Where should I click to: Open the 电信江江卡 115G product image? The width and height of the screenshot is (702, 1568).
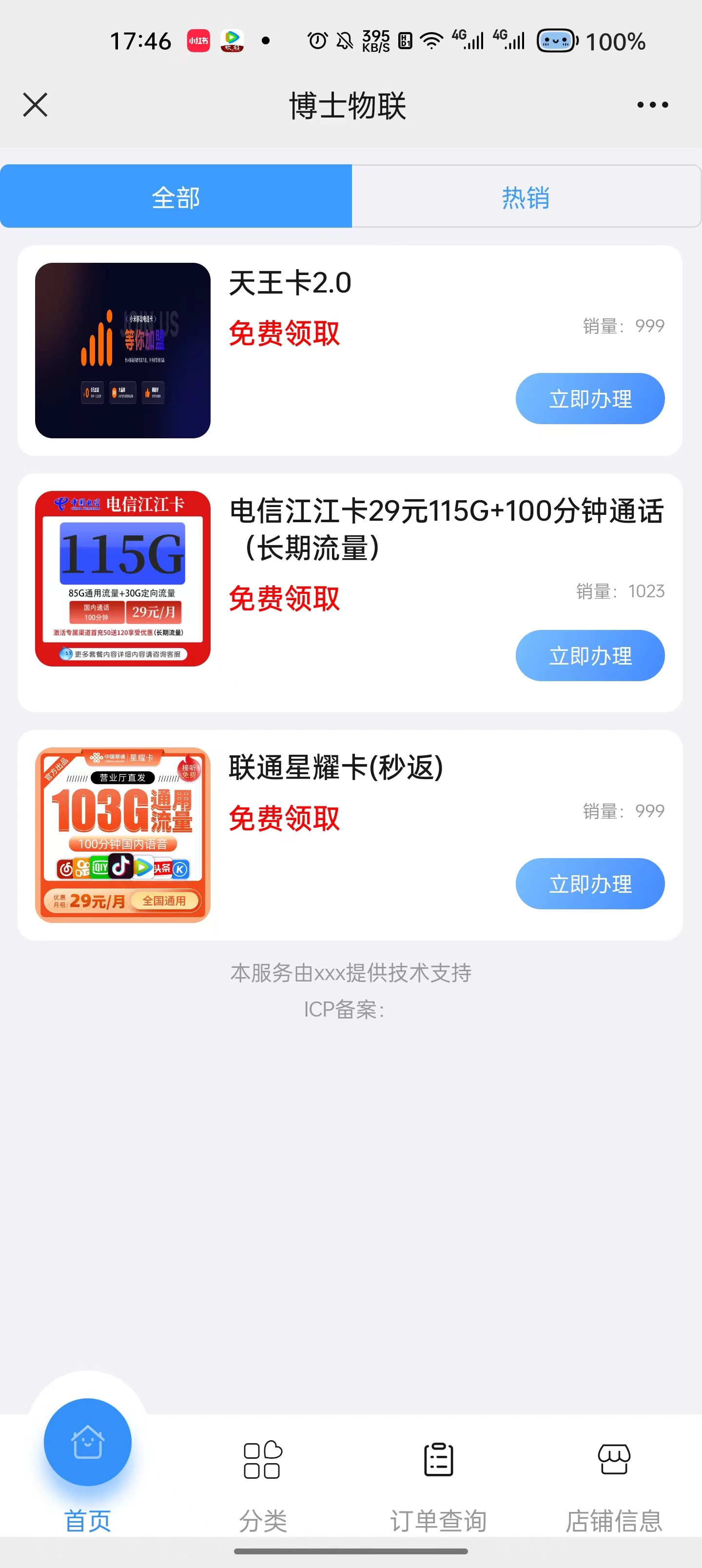123,579
